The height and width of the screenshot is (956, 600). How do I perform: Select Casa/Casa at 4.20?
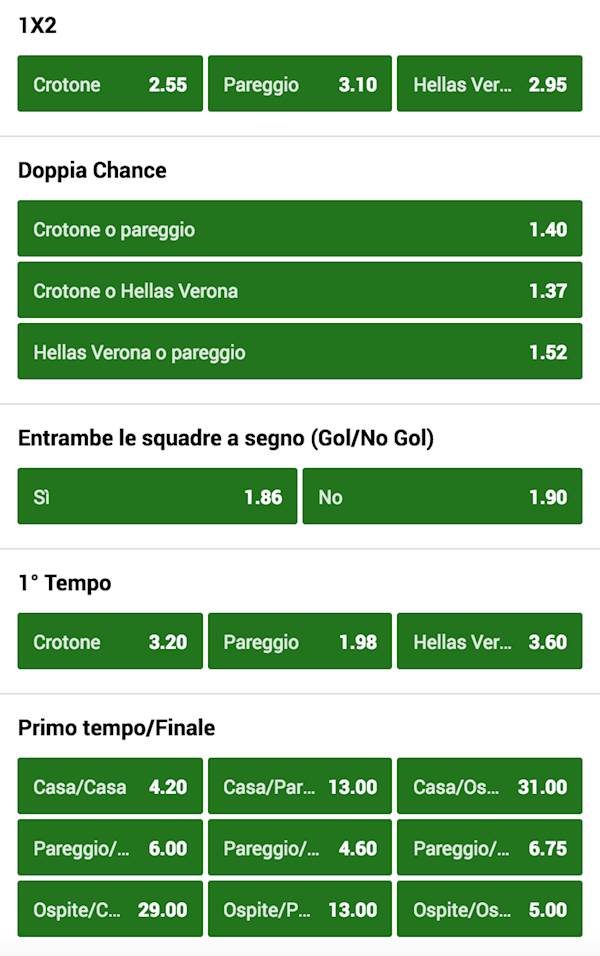point(110,786)
